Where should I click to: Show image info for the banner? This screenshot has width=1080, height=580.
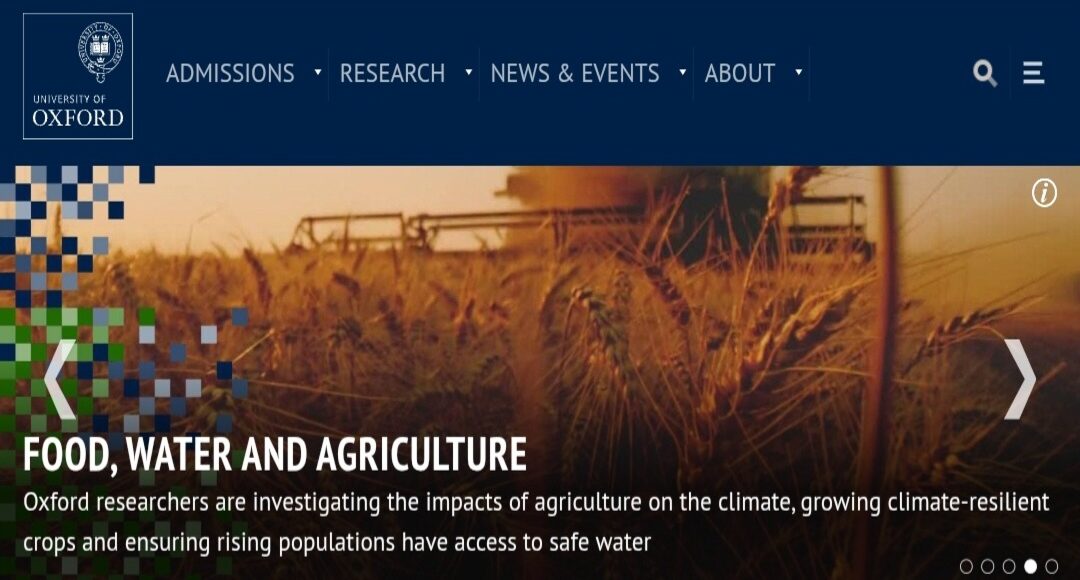[1044, 193]
